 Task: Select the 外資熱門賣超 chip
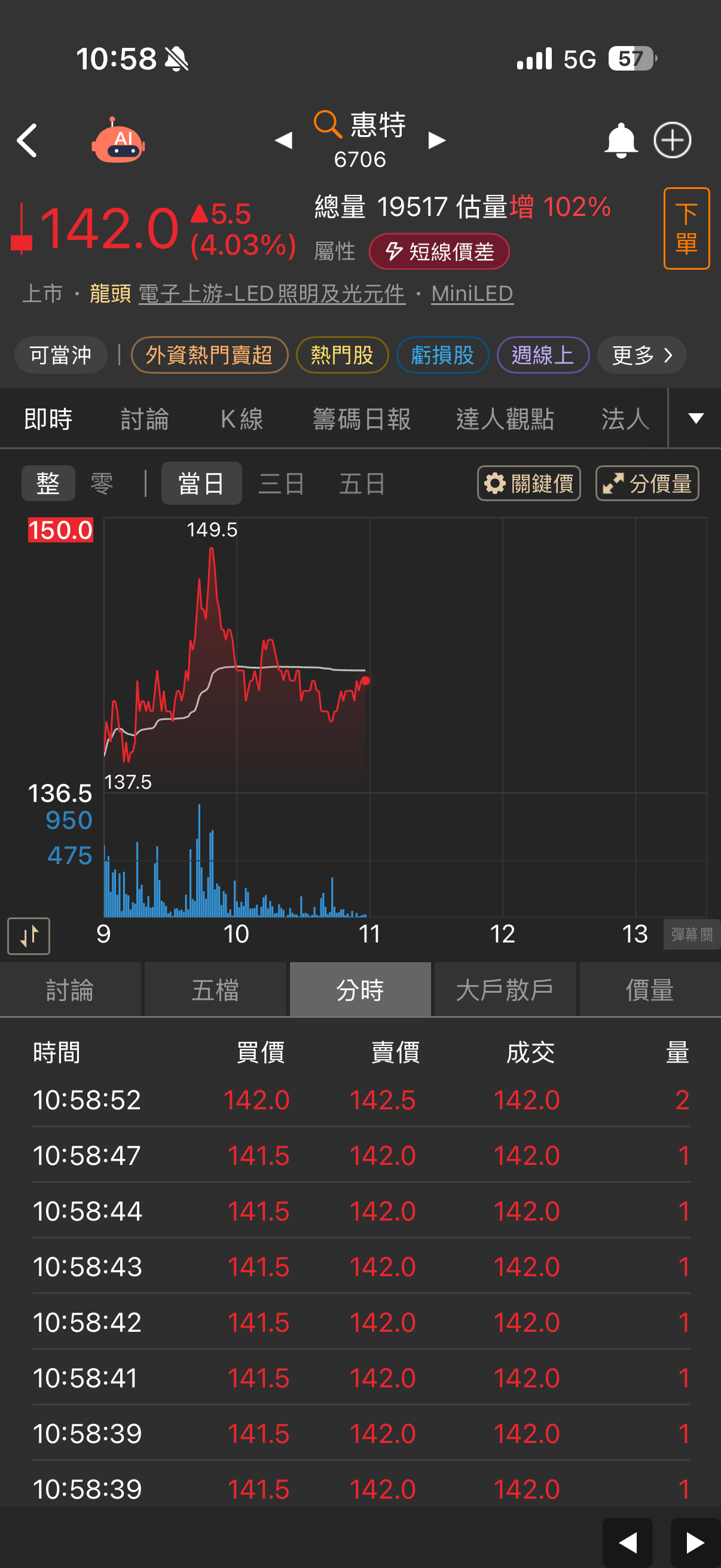209,355
